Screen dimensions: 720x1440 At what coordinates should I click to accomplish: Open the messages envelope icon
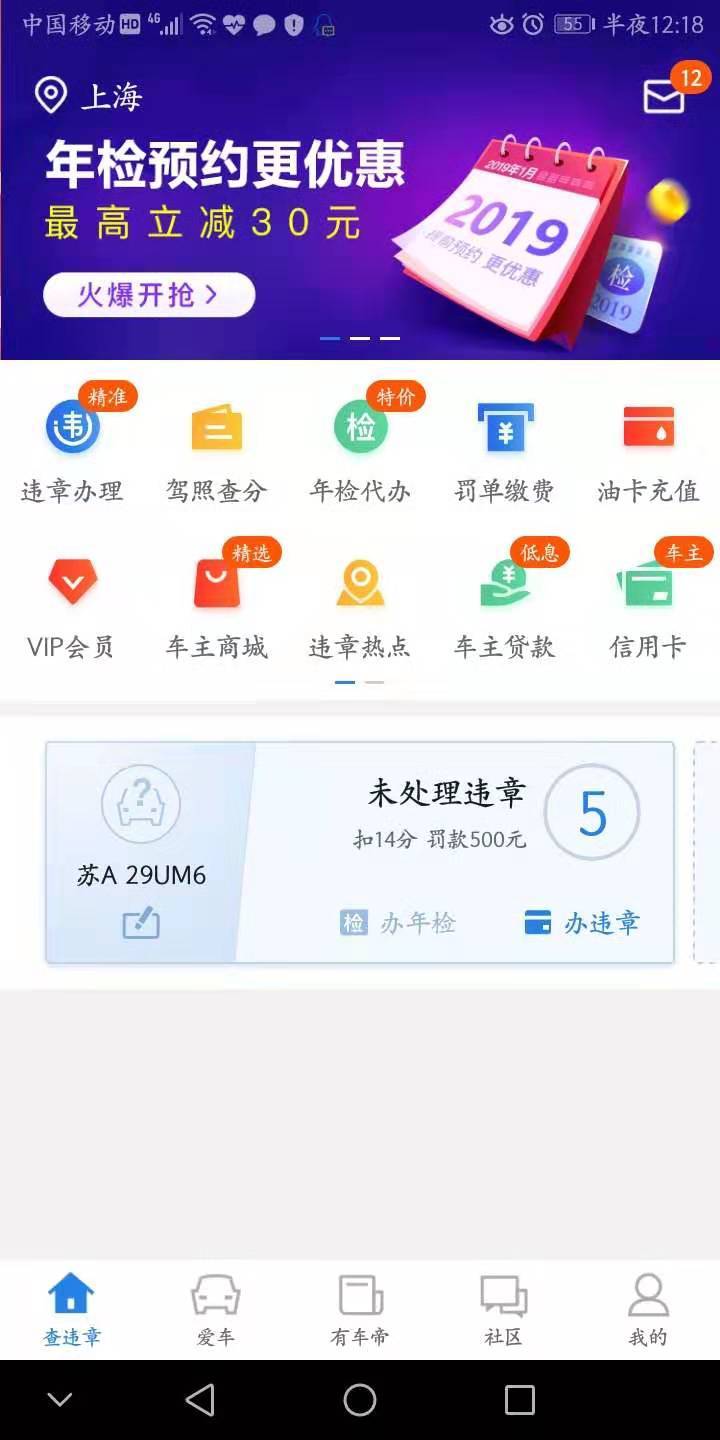click(x=664, y=97)
